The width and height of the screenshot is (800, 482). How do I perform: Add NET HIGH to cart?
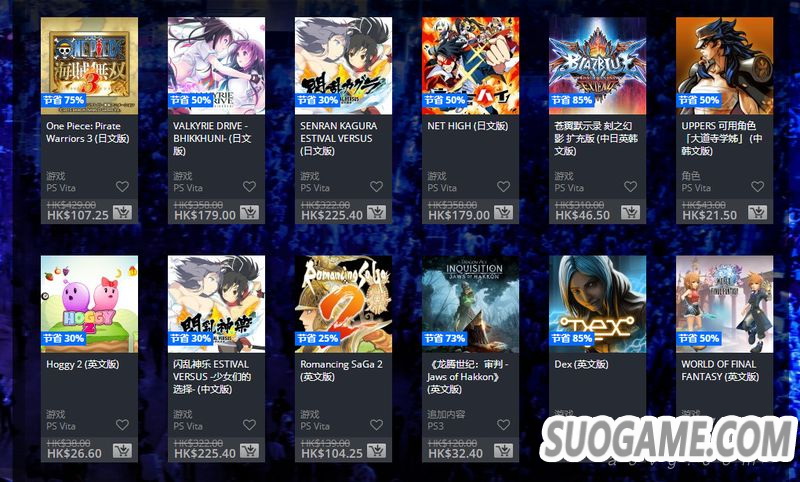(503, 213)
